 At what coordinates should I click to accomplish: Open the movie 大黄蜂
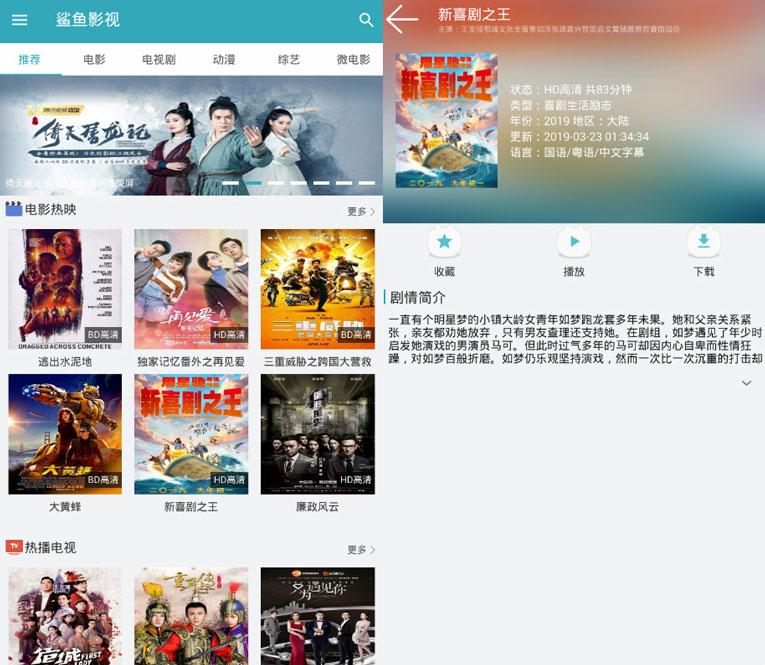65,434
